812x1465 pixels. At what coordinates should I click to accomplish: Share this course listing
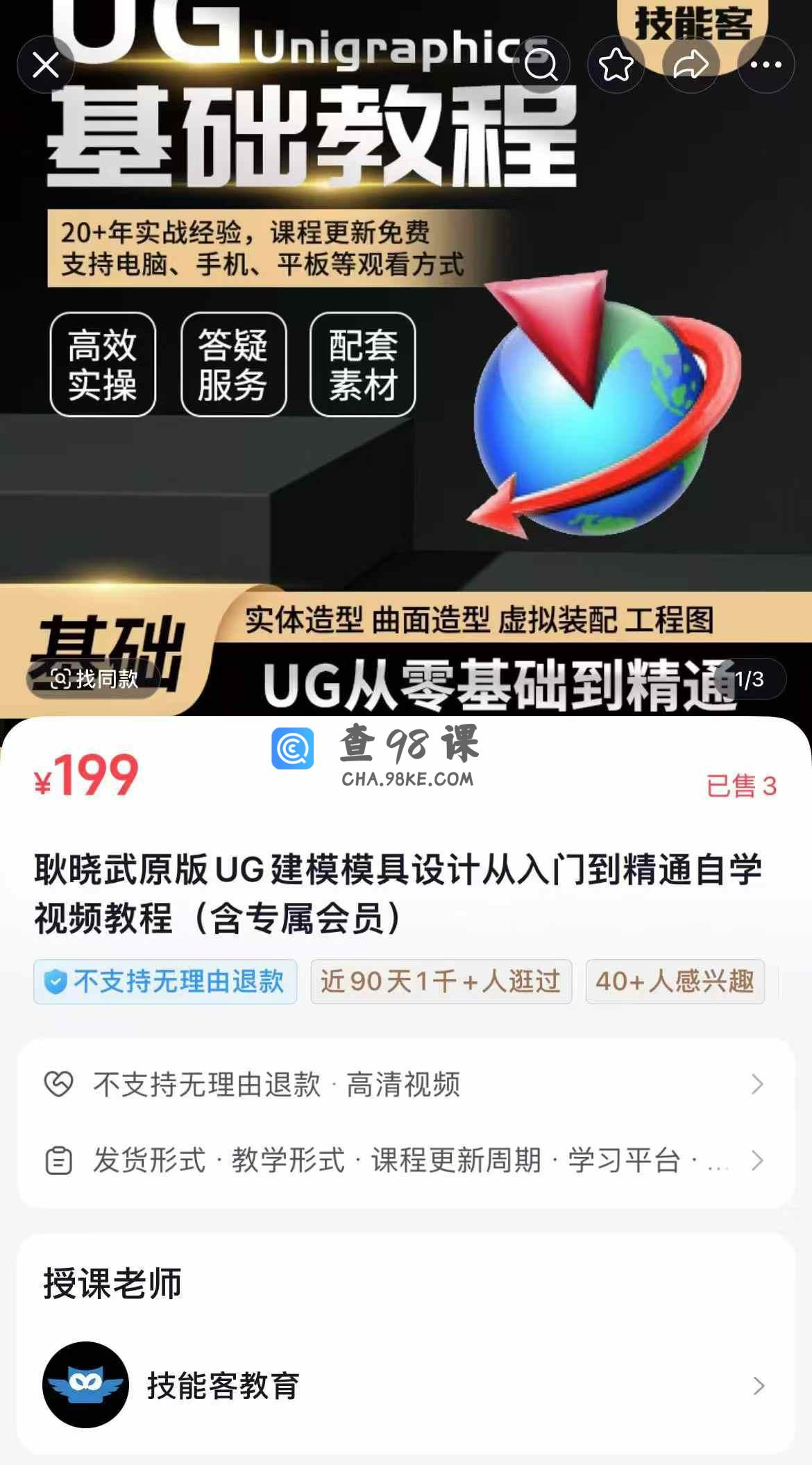pos(691,65)
